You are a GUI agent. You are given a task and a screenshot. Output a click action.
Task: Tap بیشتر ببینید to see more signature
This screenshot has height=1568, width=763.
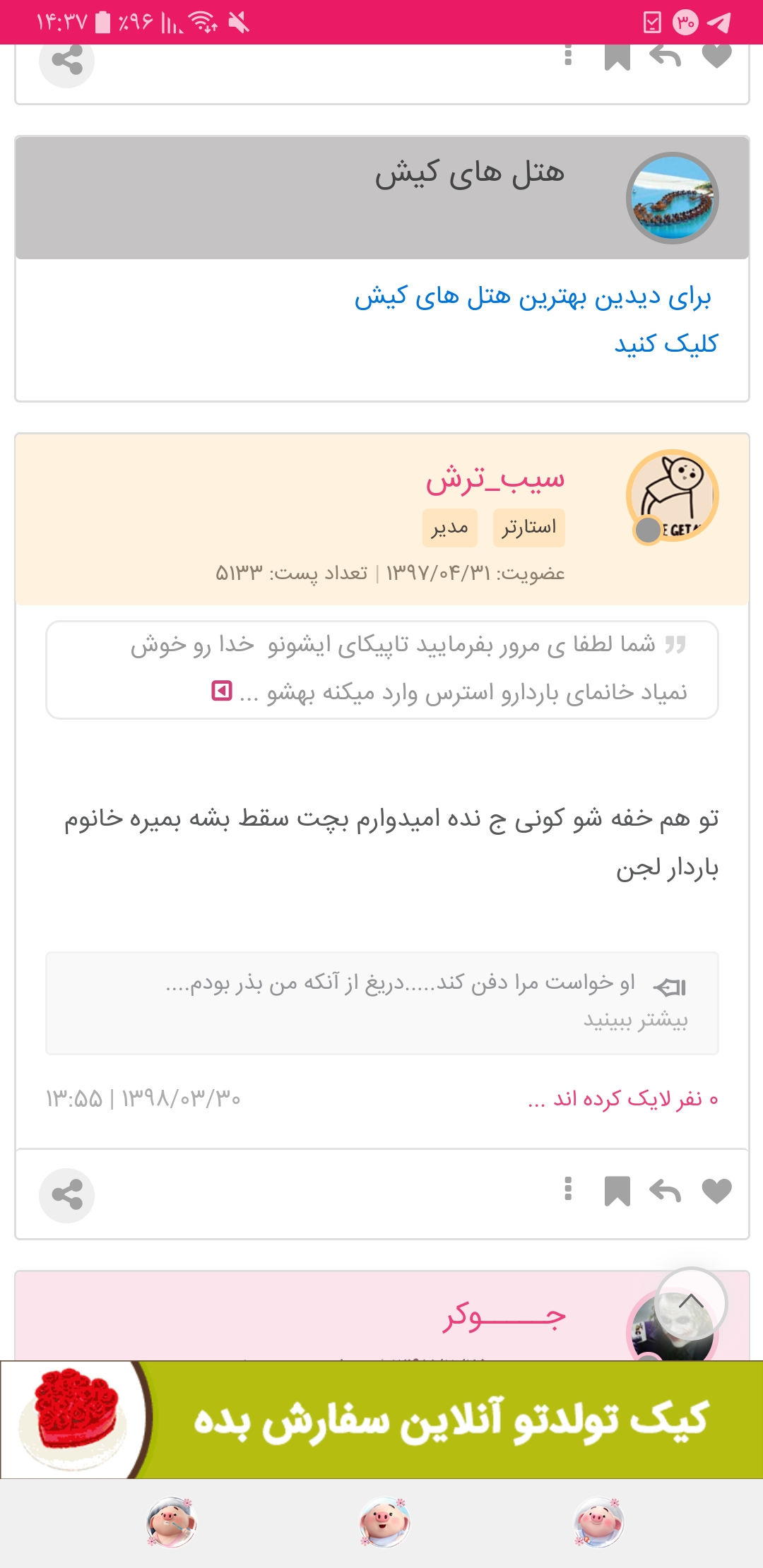(635, 1020)
